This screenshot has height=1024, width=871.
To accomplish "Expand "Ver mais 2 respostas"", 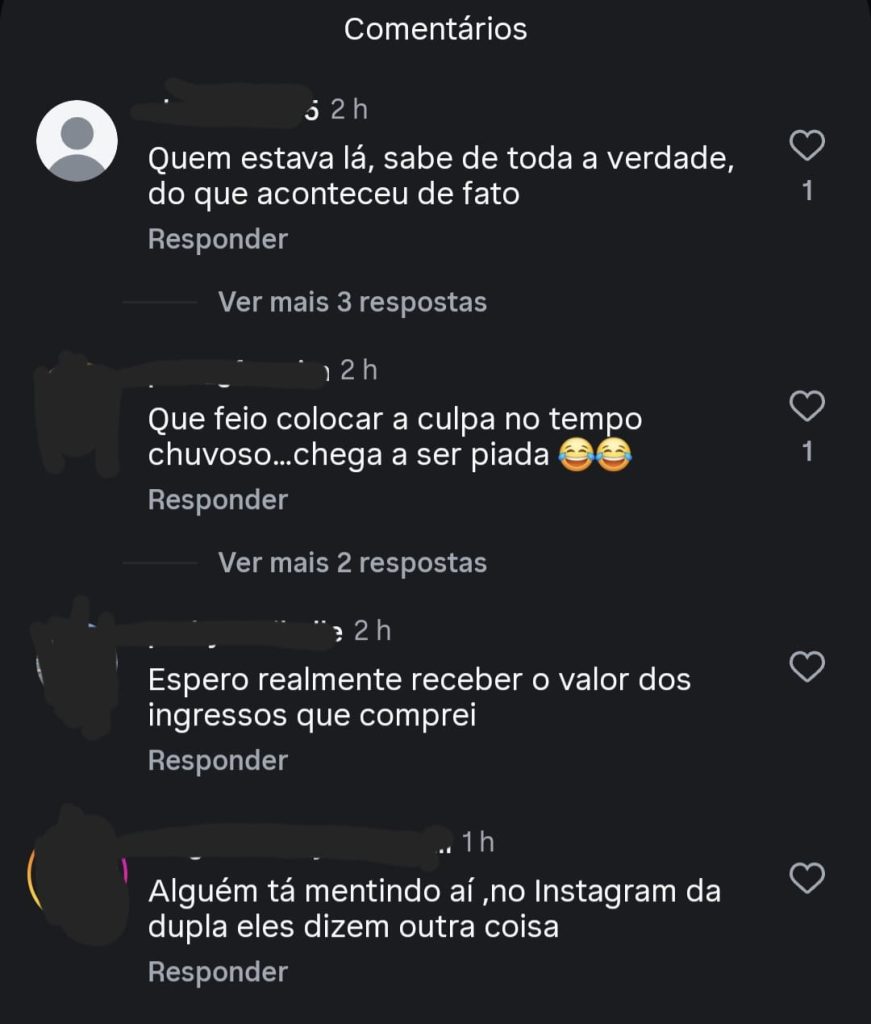I will click(x=352, y=563).
